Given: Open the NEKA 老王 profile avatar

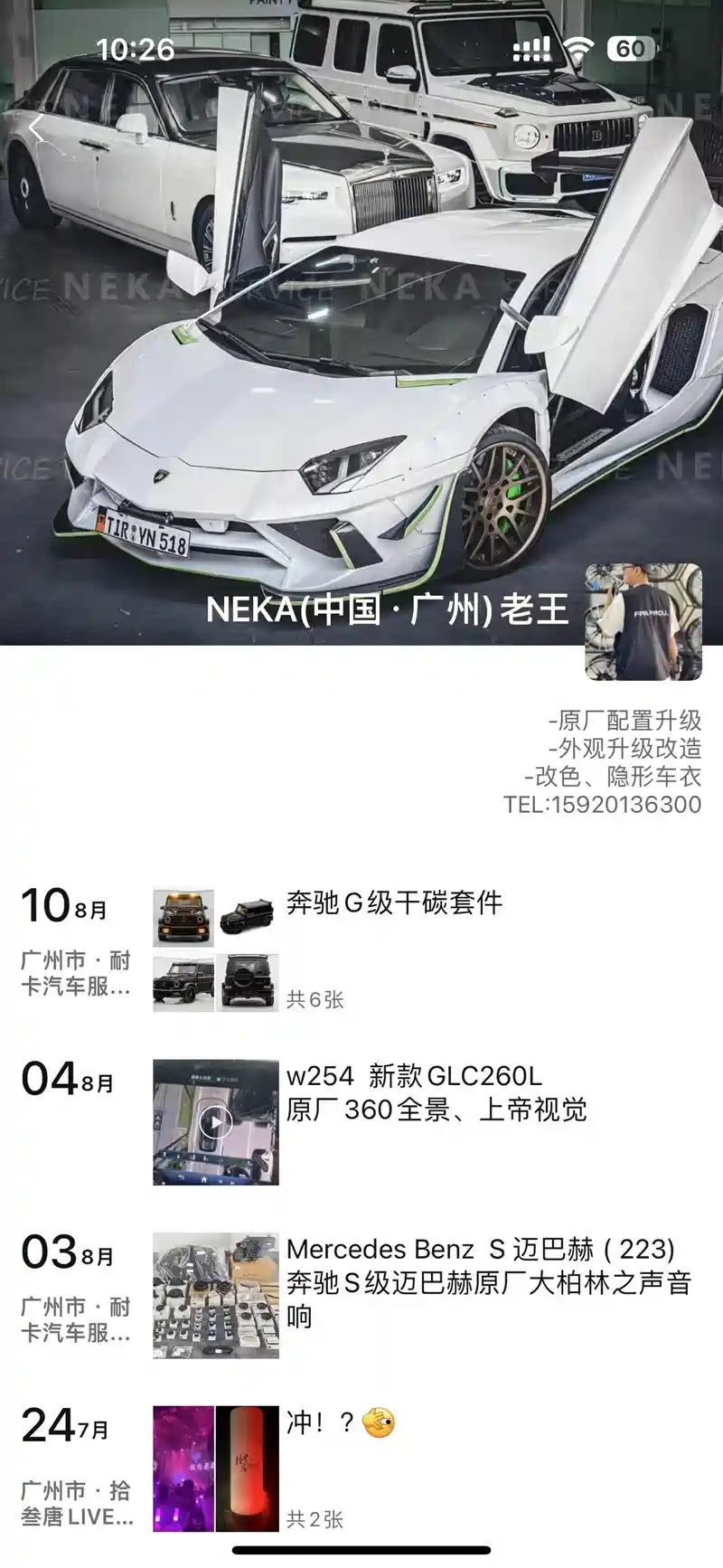Looking at the screenshot, I should click(x=643, y=621).
